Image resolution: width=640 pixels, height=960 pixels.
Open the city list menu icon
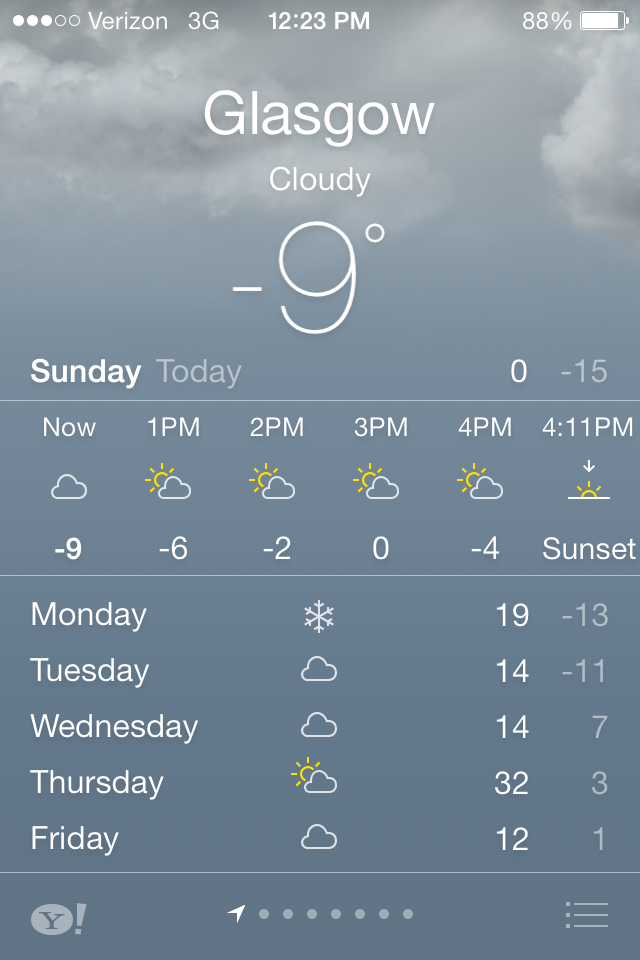(x=587, y=914)
